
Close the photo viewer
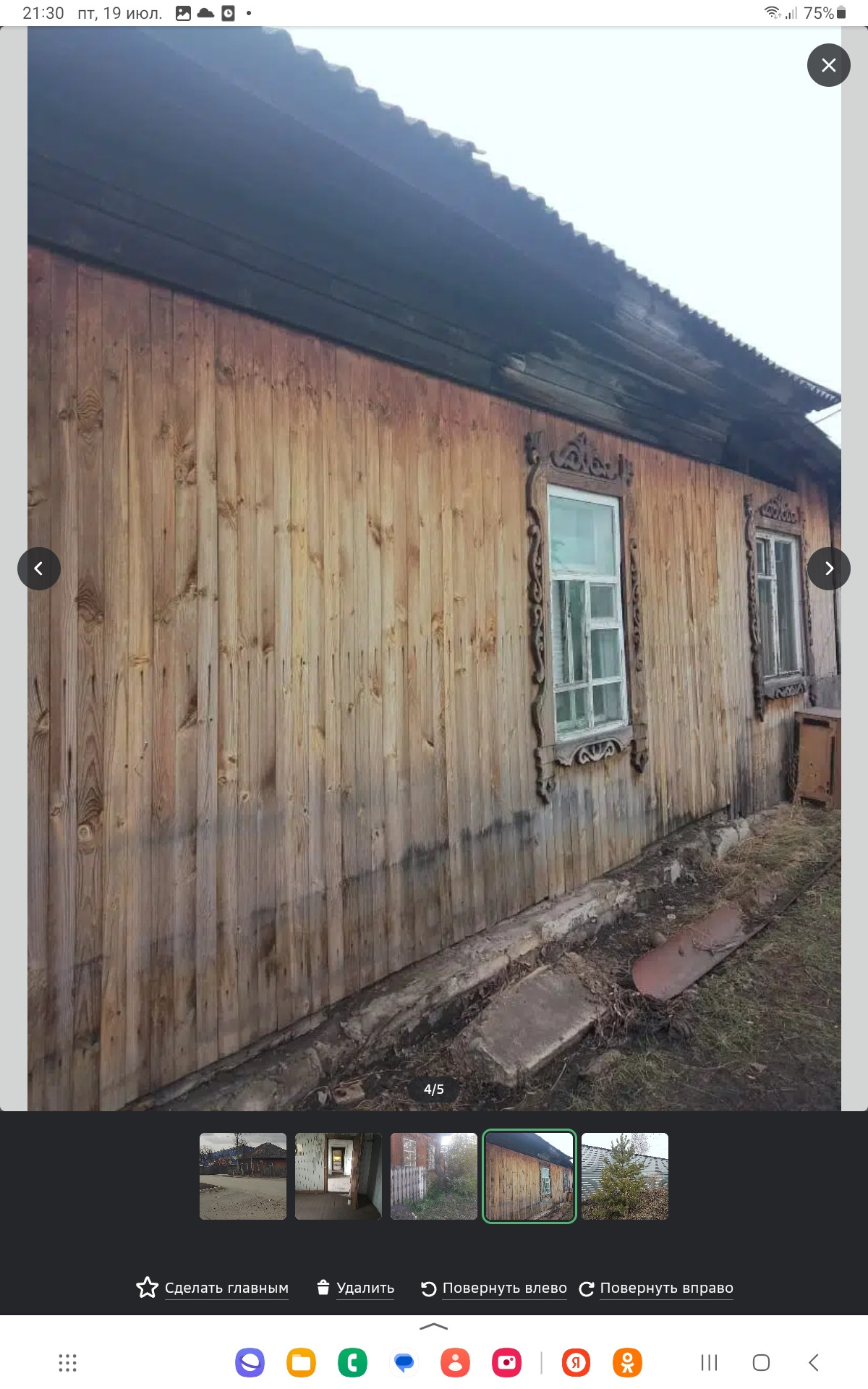pos(828,65)
